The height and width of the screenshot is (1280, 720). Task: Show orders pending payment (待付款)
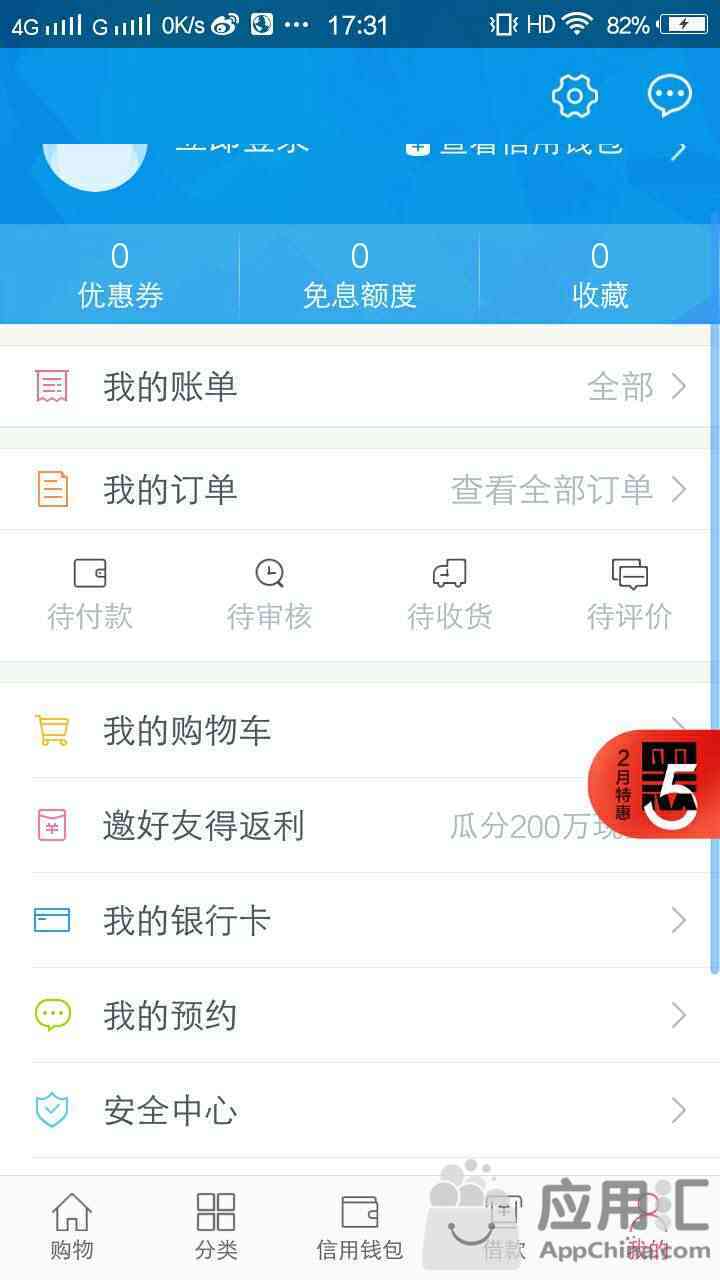tap(90, 594)
